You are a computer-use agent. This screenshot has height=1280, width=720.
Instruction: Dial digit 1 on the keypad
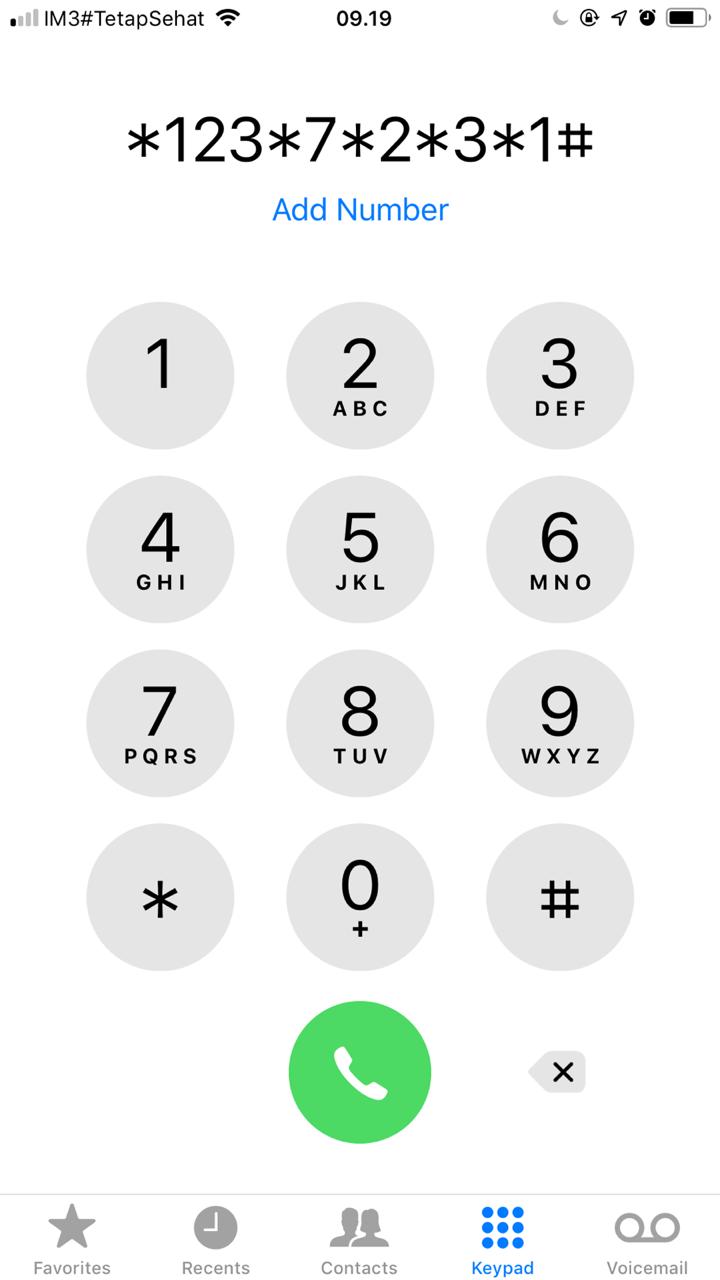(x=160, y=376)
